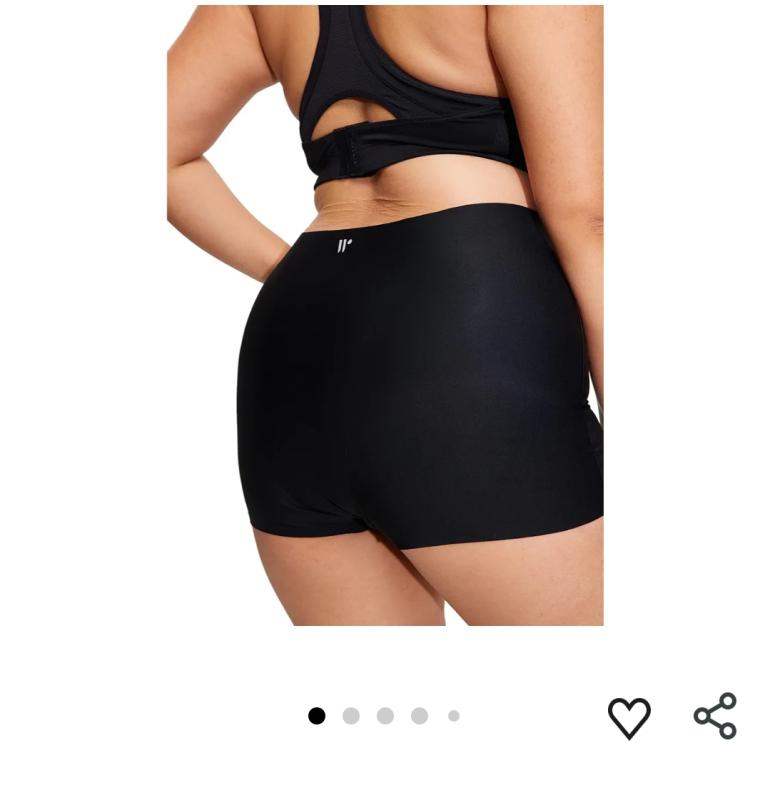Share this product
Screen dimensions: 770x788
[x=715, y=716]
